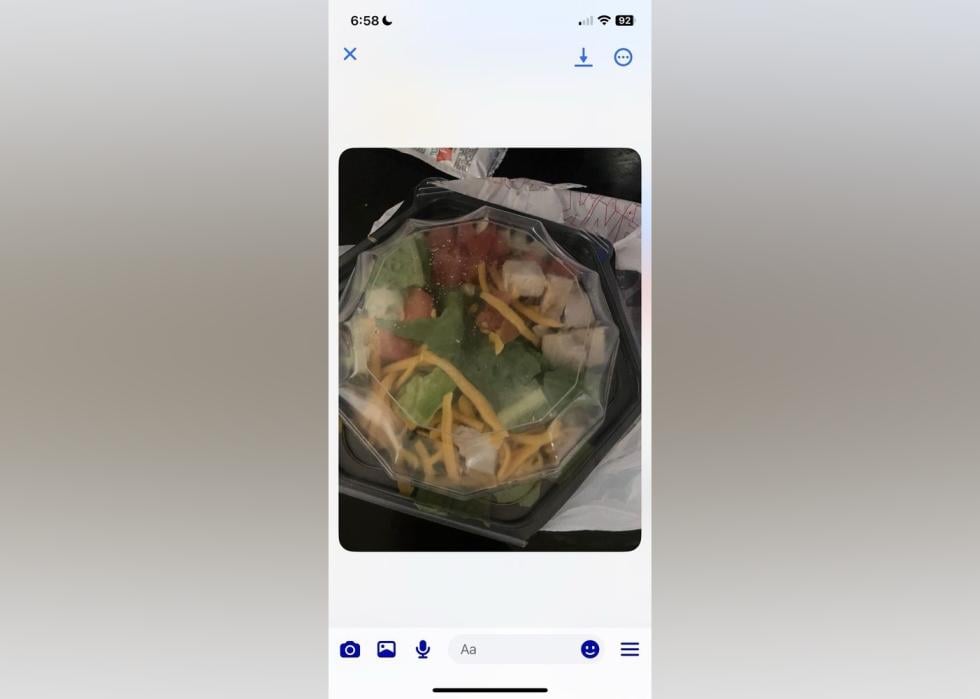Tap the message input field
The image size is (980, 699).
coord(510,650)
